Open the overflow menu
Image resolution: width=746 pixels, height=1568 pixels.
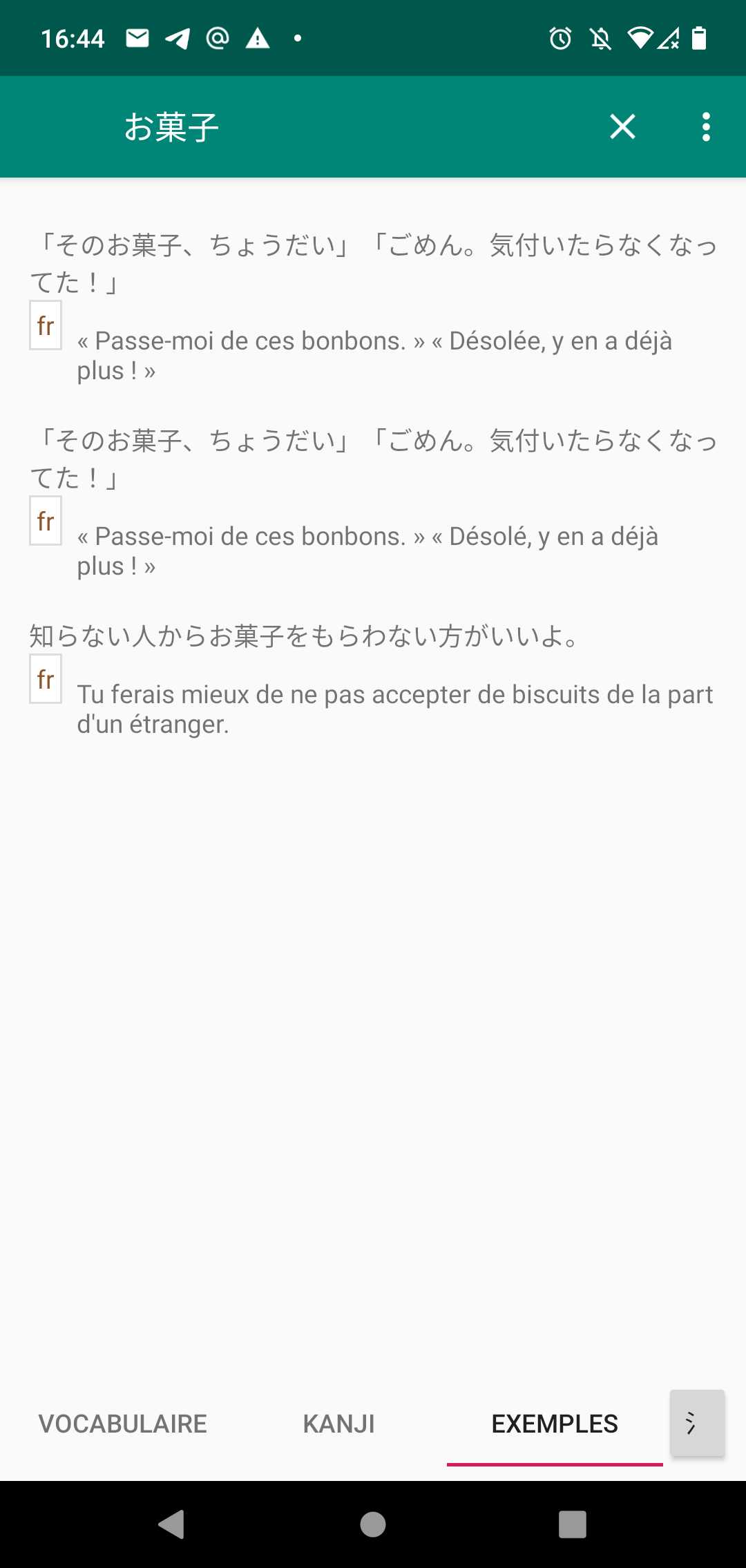click(x=705, y=126)
